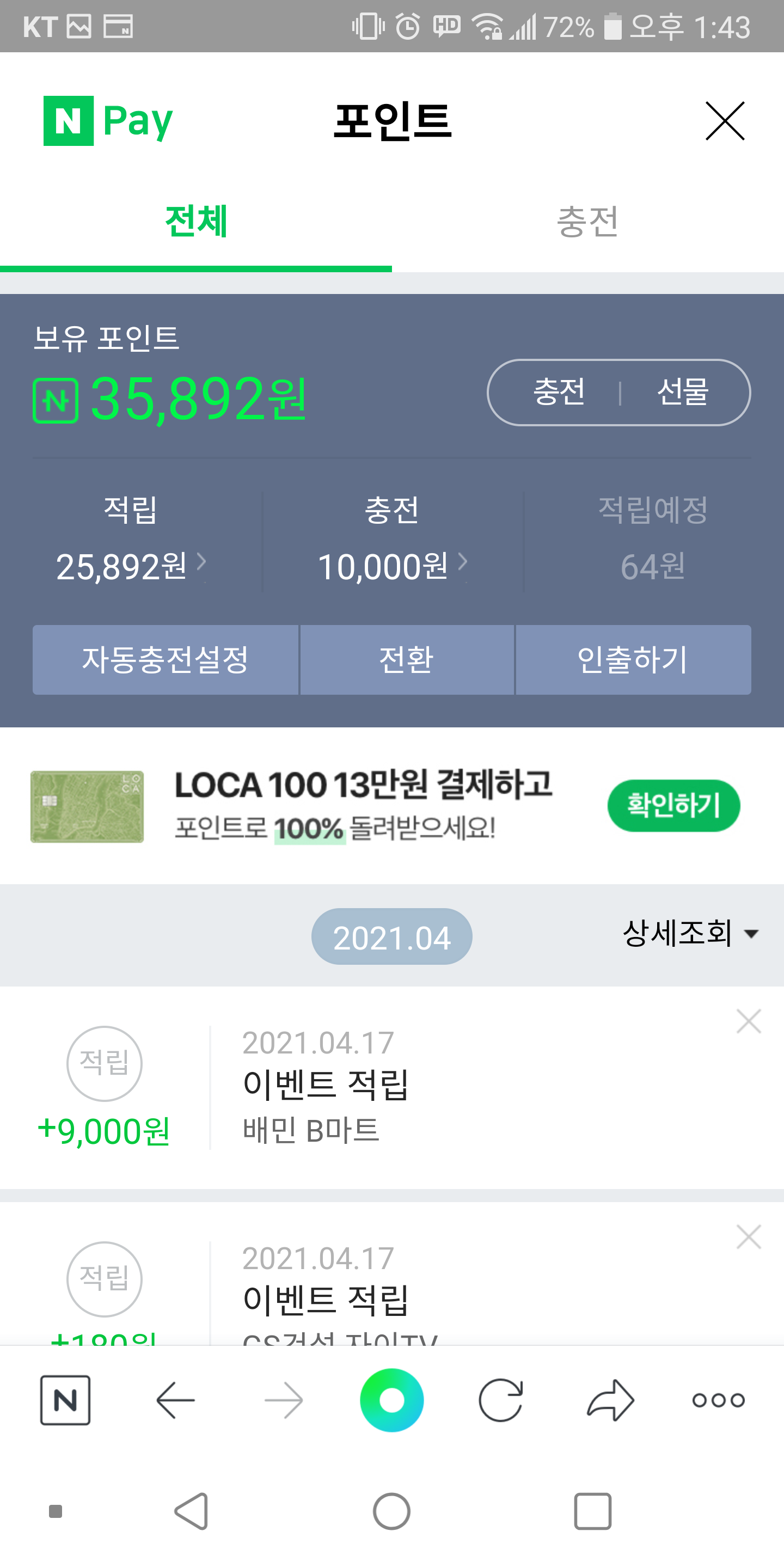
Task: Tap 확인하기 on the LOCA 100 banner
Action: (673, 805)
